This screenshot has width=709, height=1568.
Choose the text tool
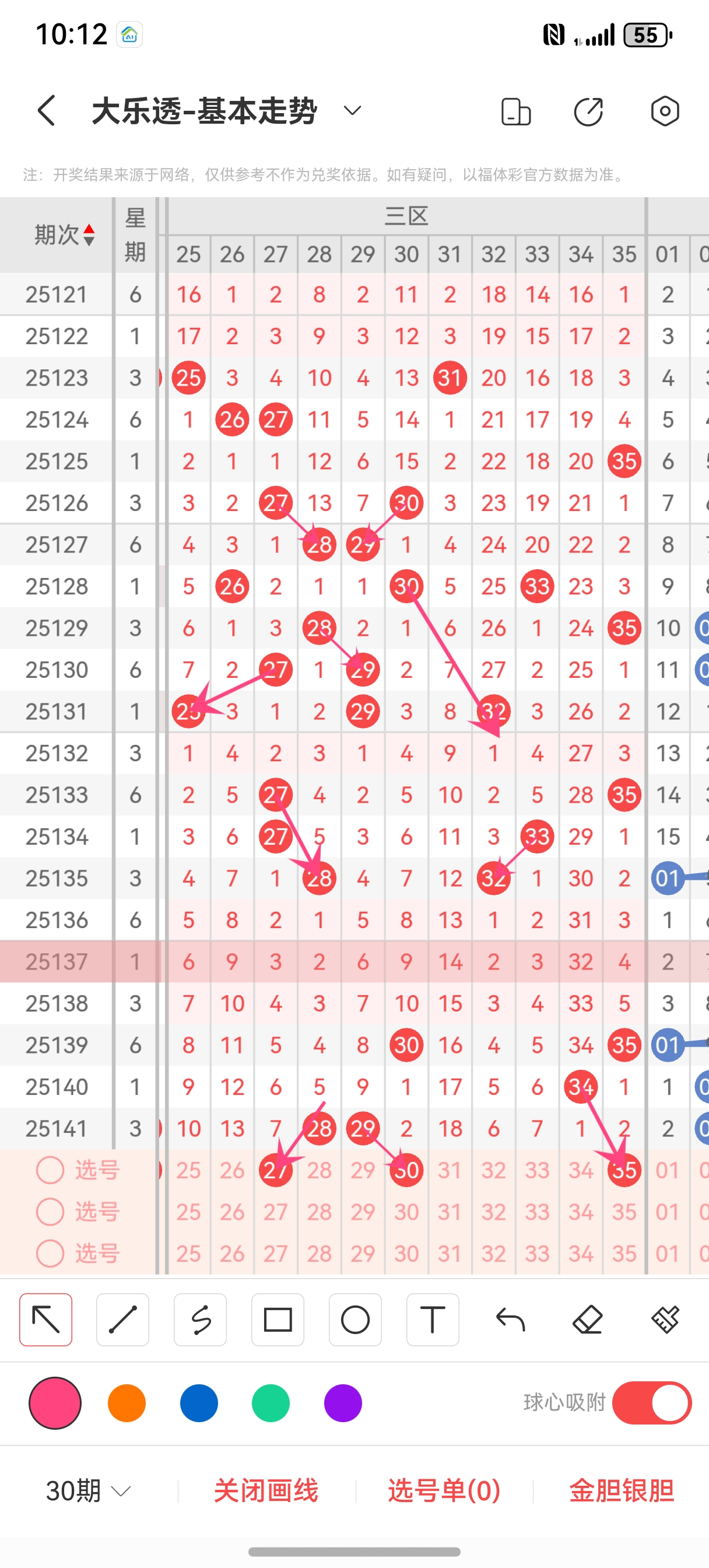coord(433,1319)
